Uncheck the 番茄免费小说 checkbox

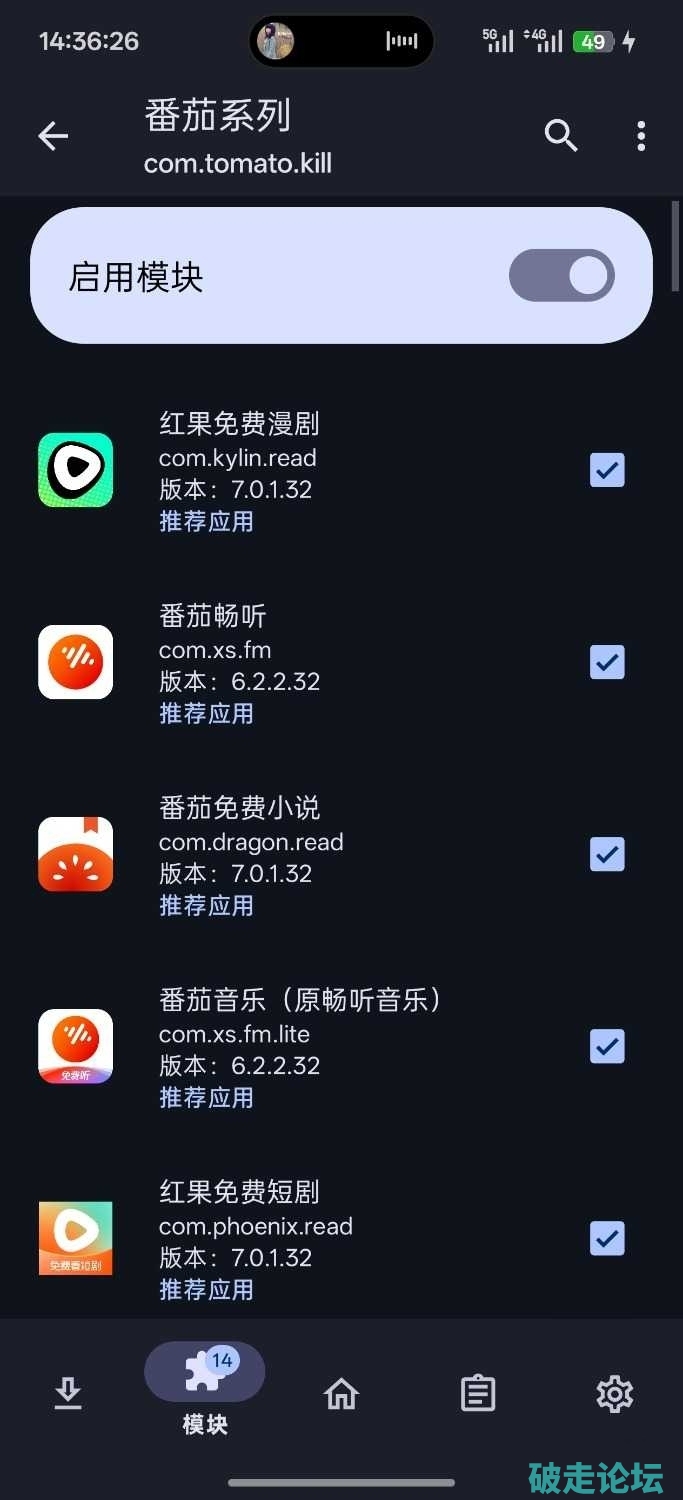(607, 854)
